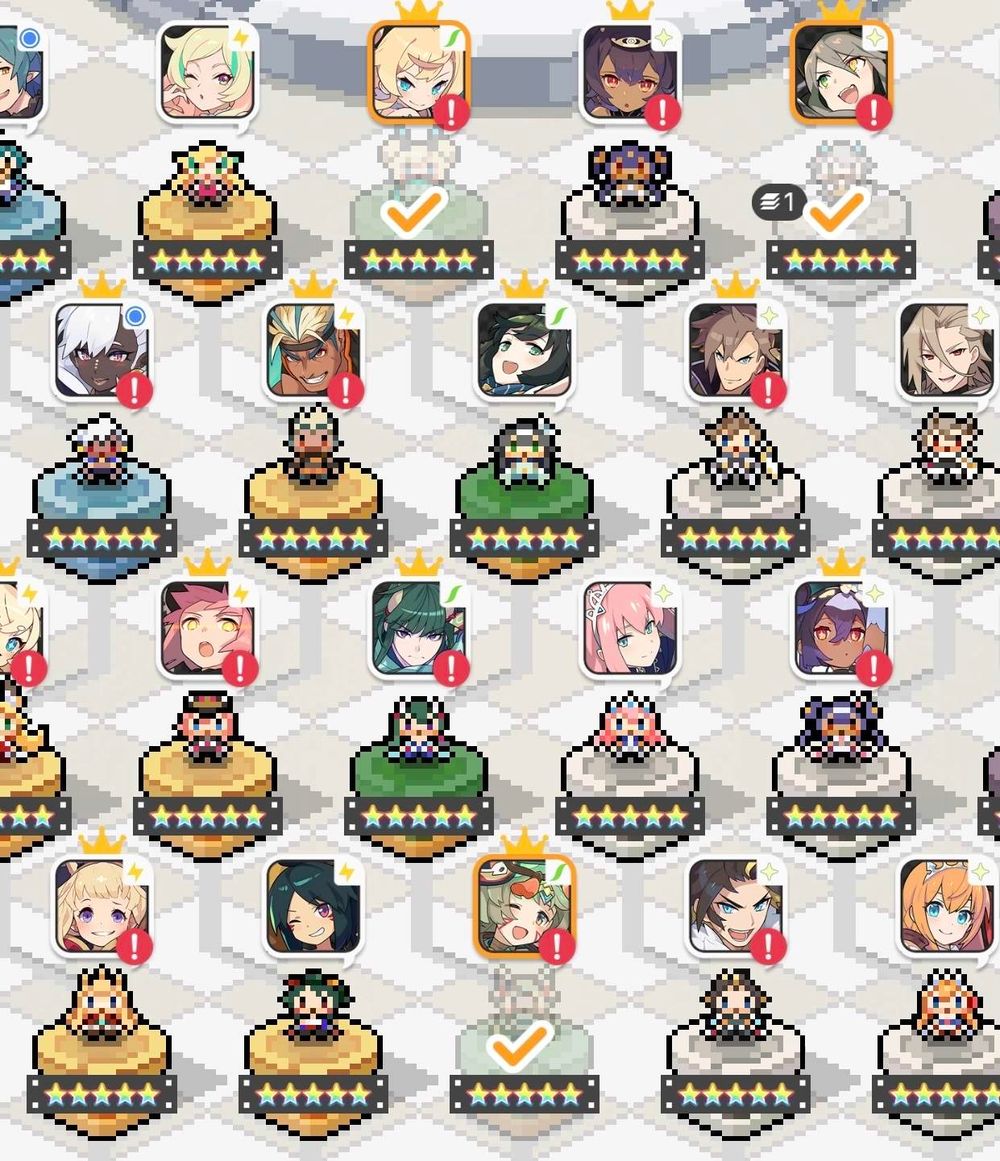
Task: Select the winking green-blonde haired girl portrait
Action: tap(207, 71)
